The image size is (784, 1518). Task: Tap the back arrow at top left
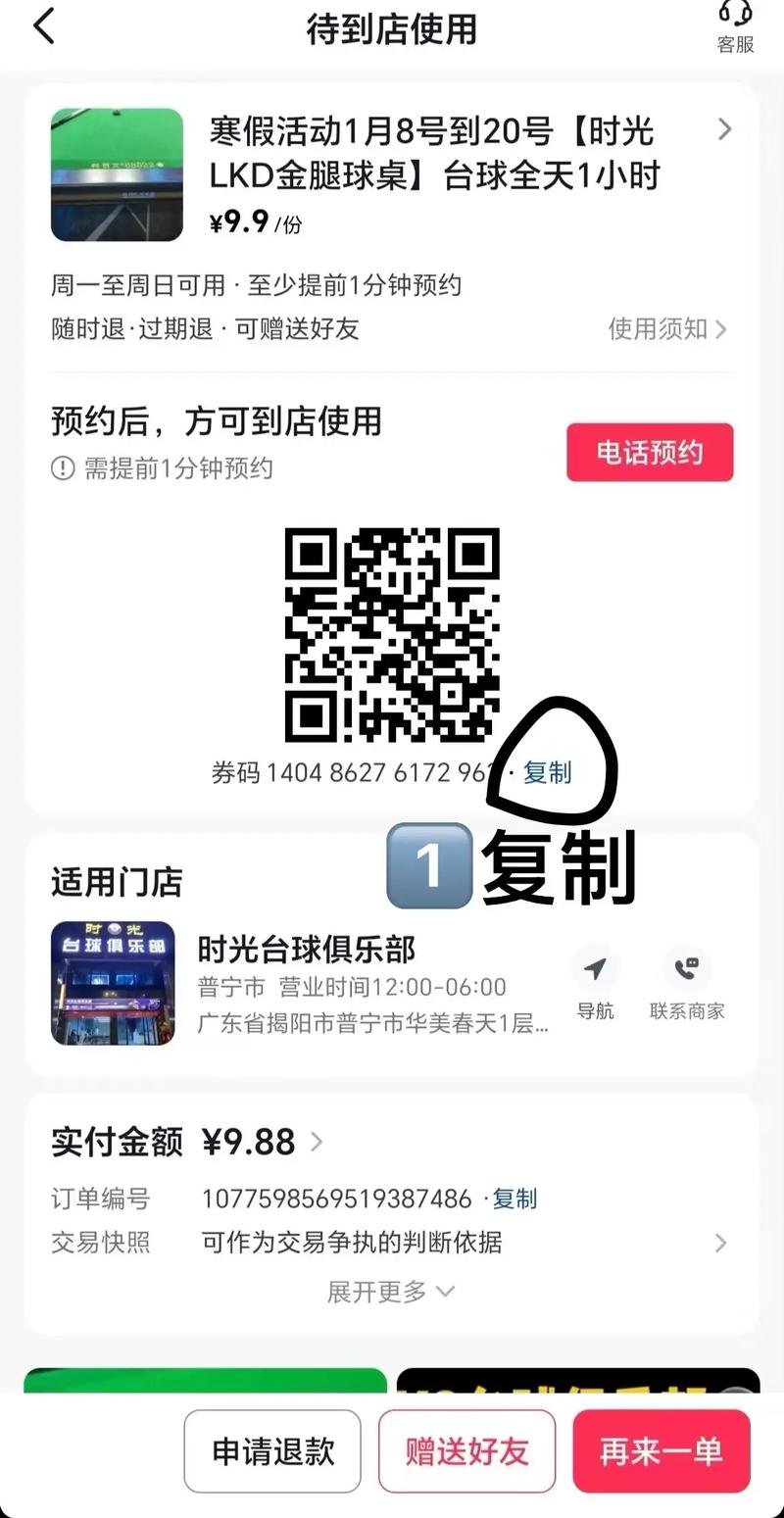pyautogui.click(x=43, y=26)
